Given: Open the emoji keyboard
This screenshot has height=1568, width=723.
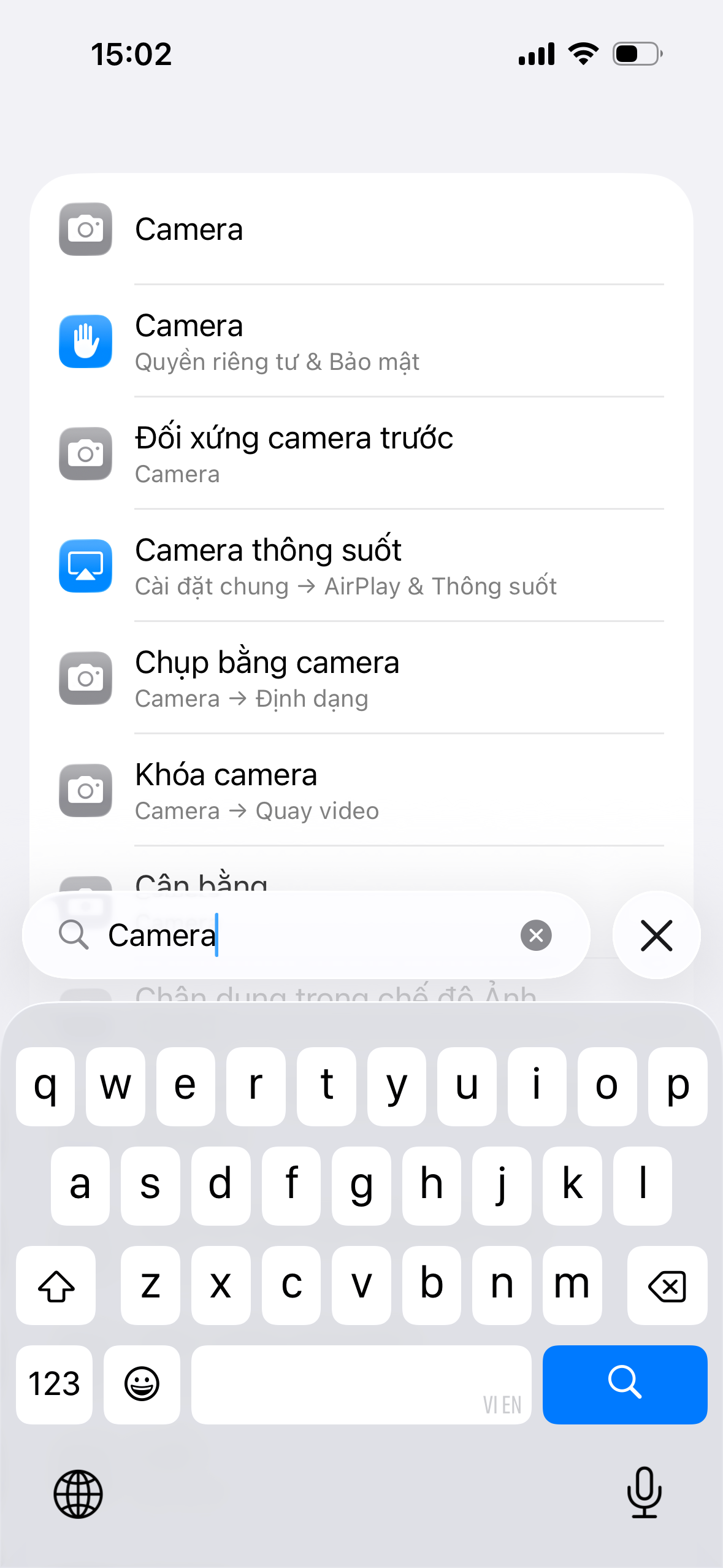Looking at the screenshot, I should point(142,1384).
